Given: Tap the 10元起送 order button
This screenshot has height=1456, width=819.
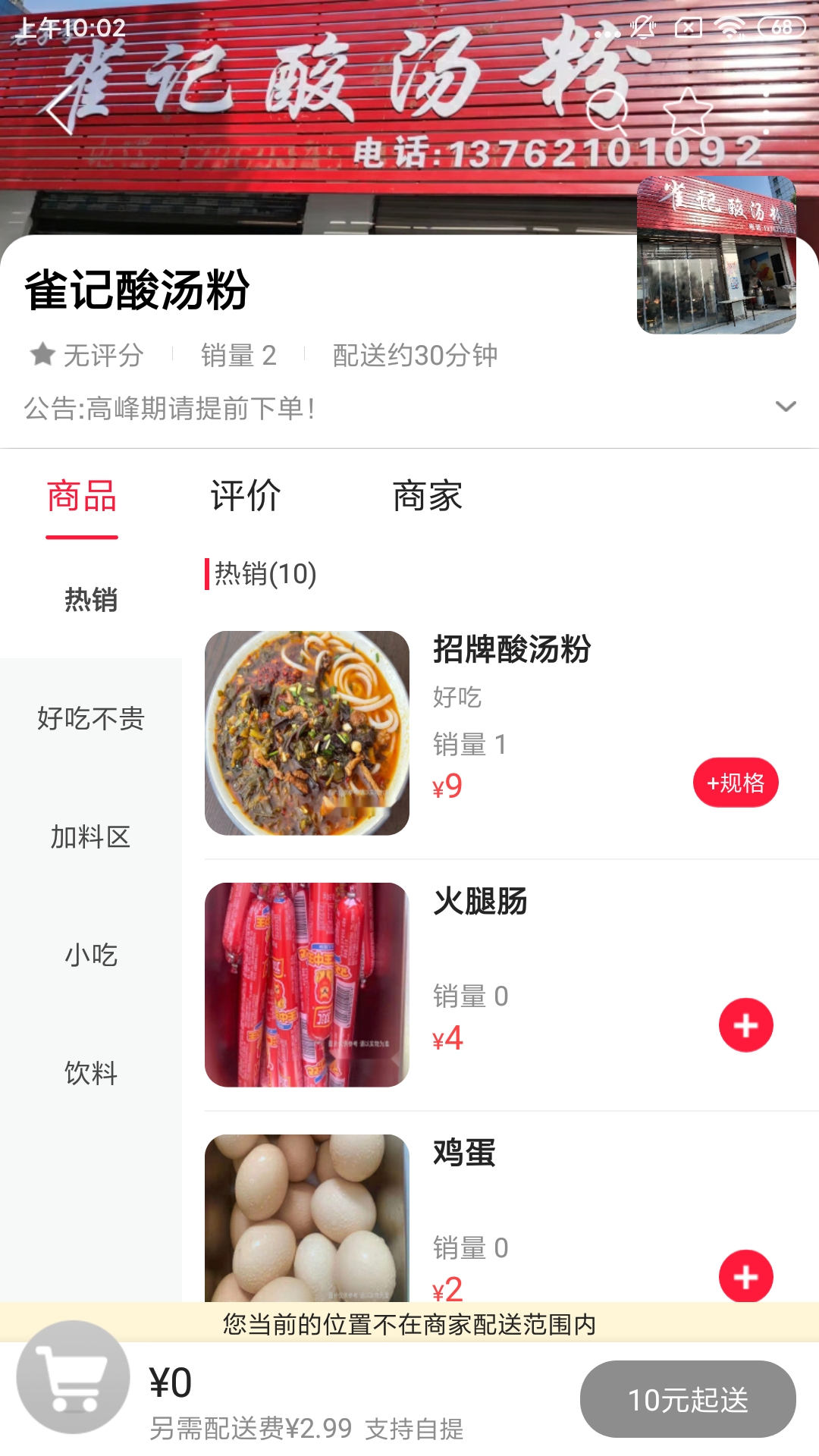Looking at the screenshot, I should click(x=686, y=1398).
